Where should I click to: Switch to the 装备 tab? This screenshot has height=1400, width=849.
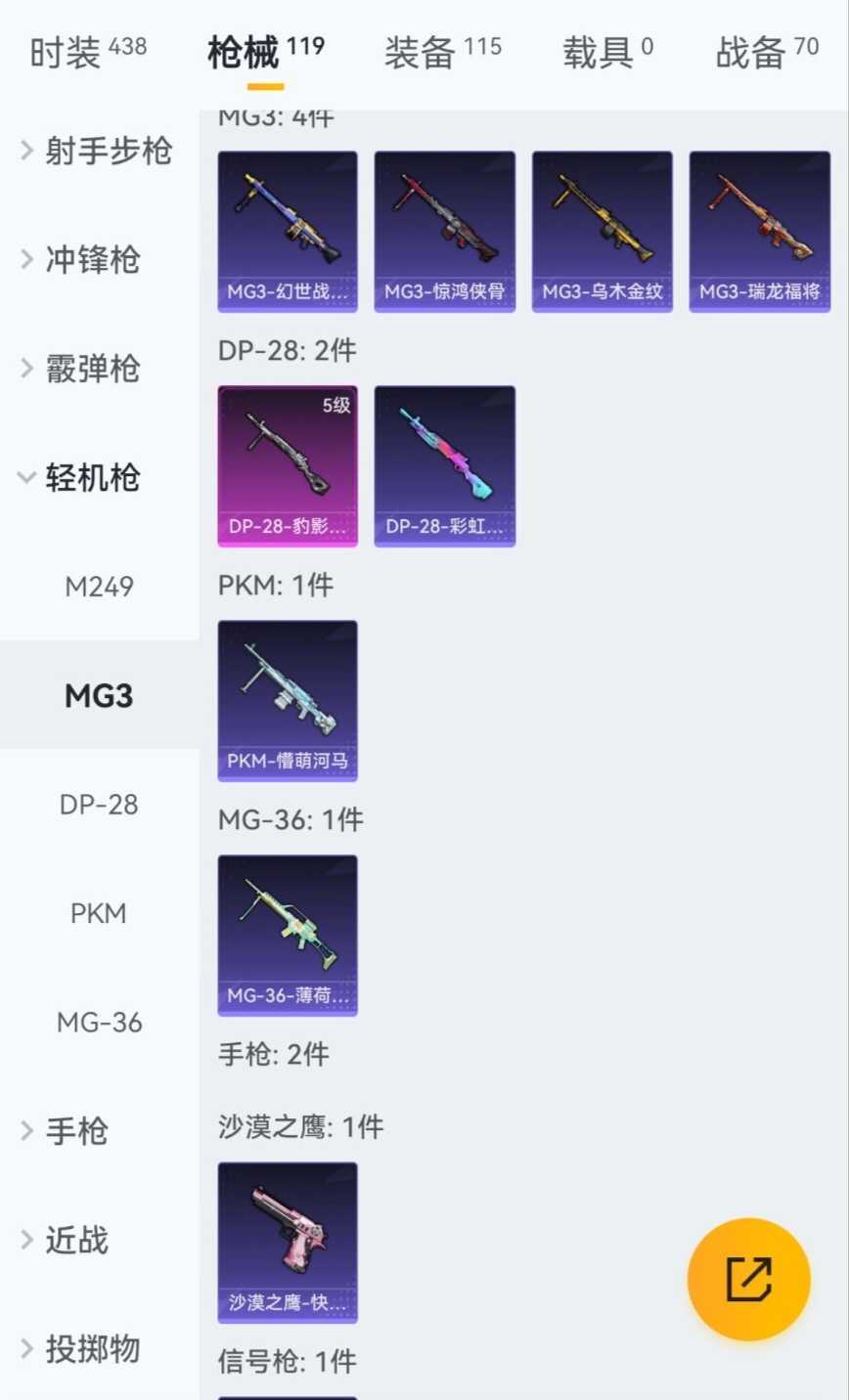tap(442, 52)
